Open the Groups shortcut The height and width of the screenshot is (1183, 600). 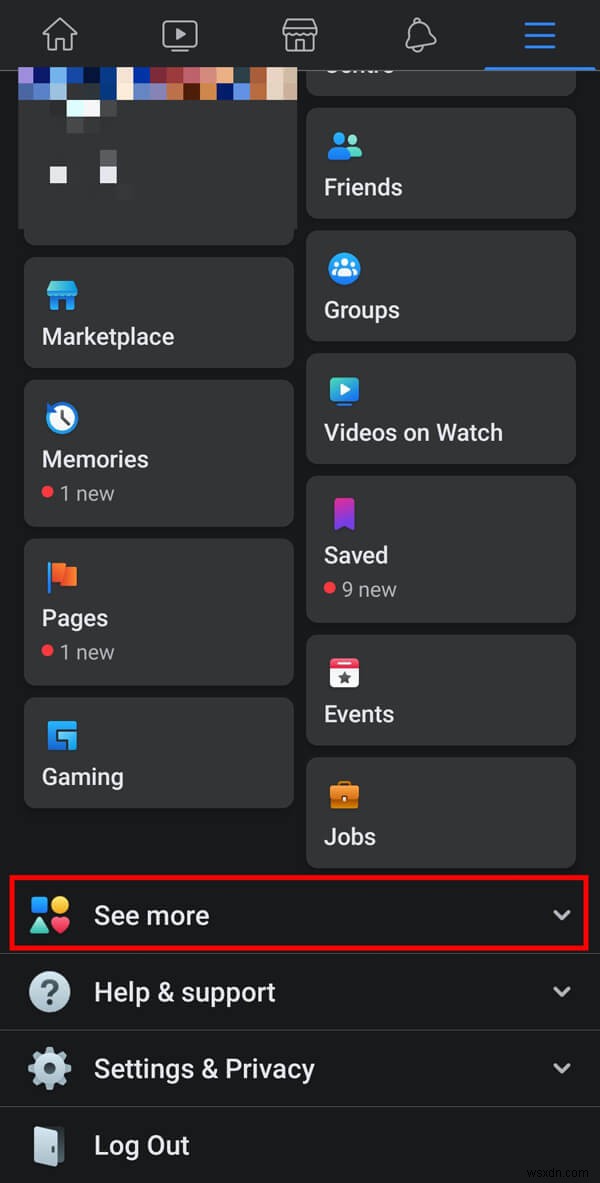[440, 286]
